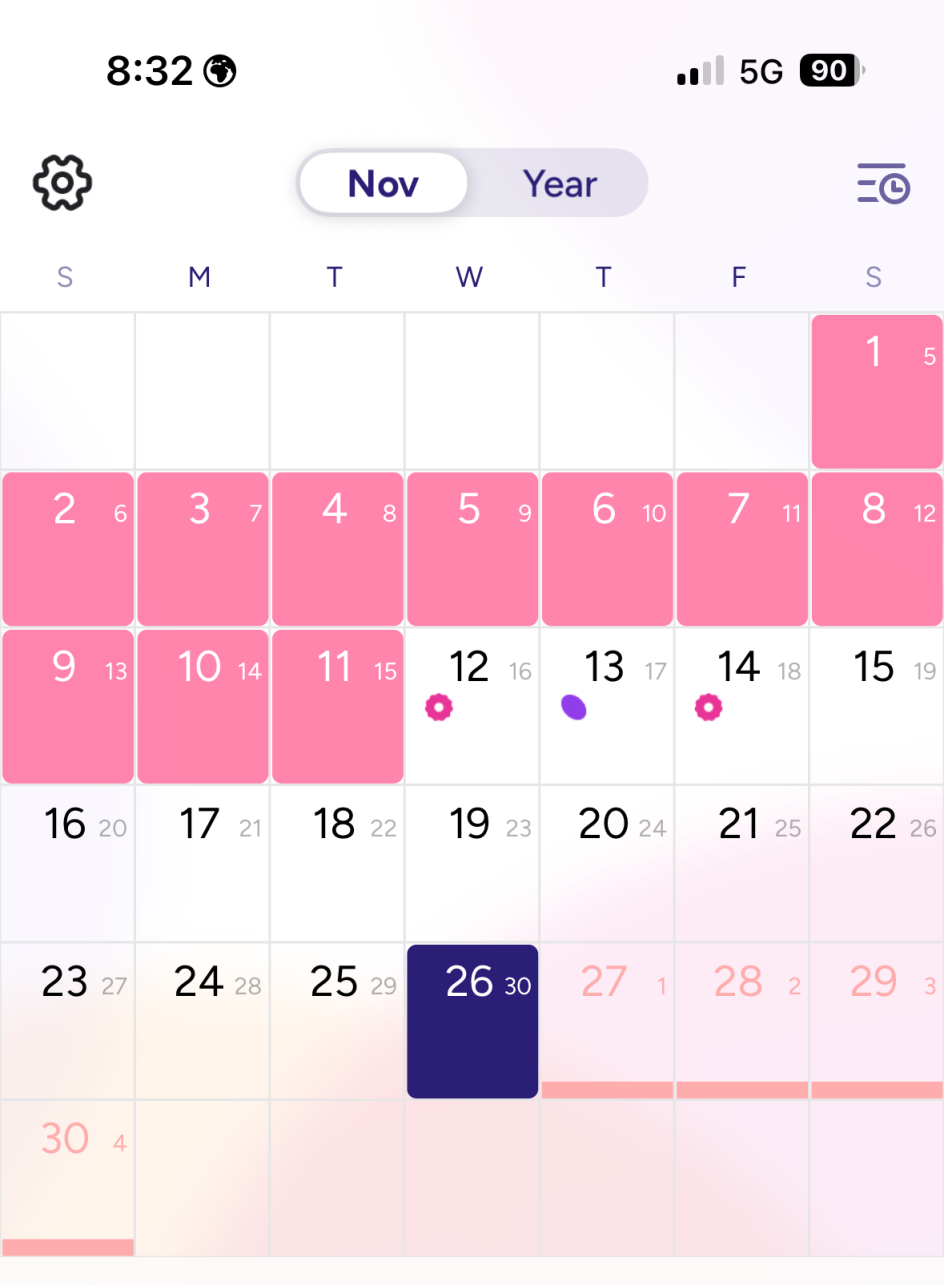The height and width of the screenshot is (1285, 944).
Task: Open November 5 period day
Action: (472, 548)
